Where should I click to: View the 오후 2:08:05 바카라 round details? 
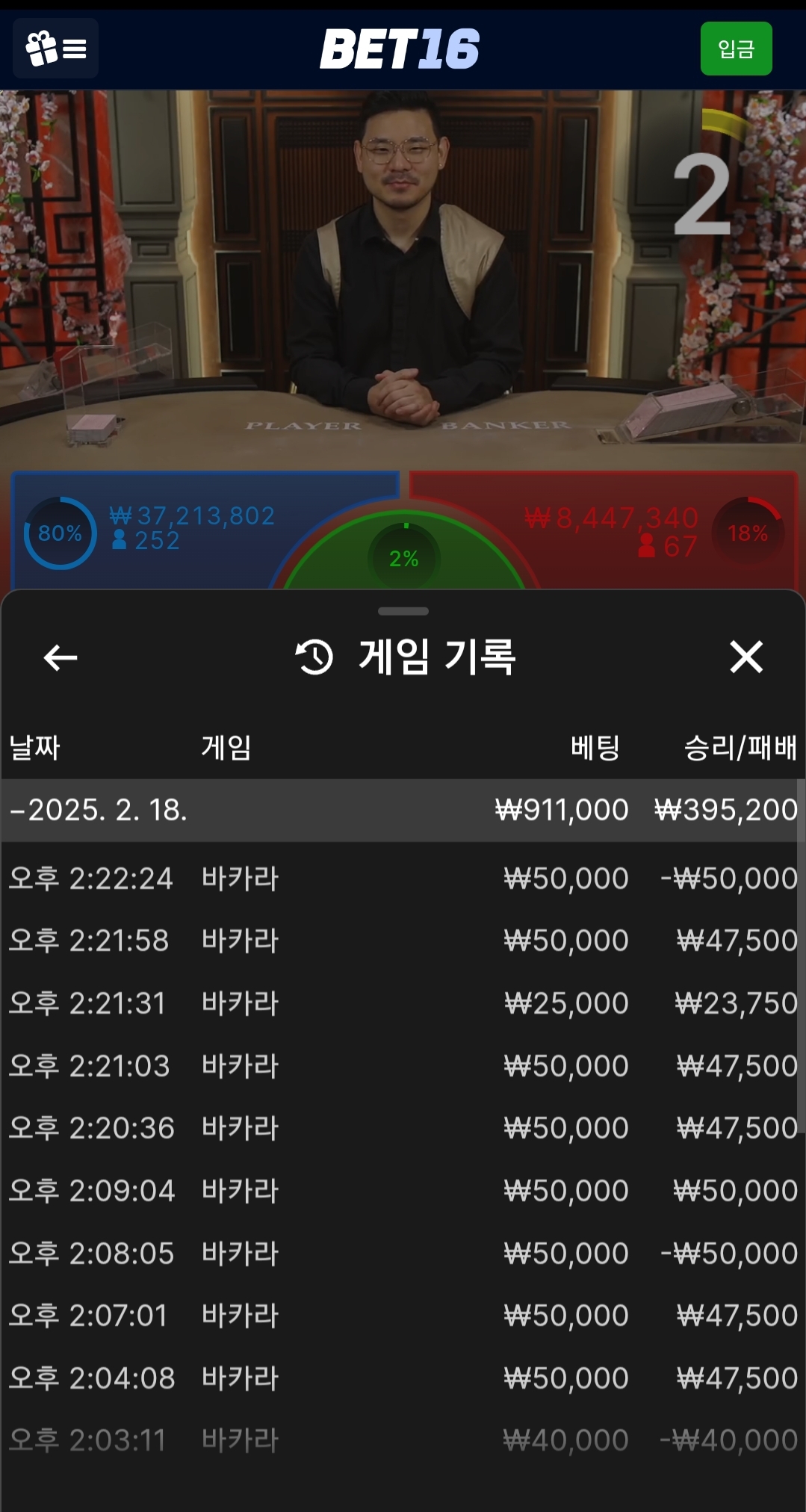pos(403,1254)
